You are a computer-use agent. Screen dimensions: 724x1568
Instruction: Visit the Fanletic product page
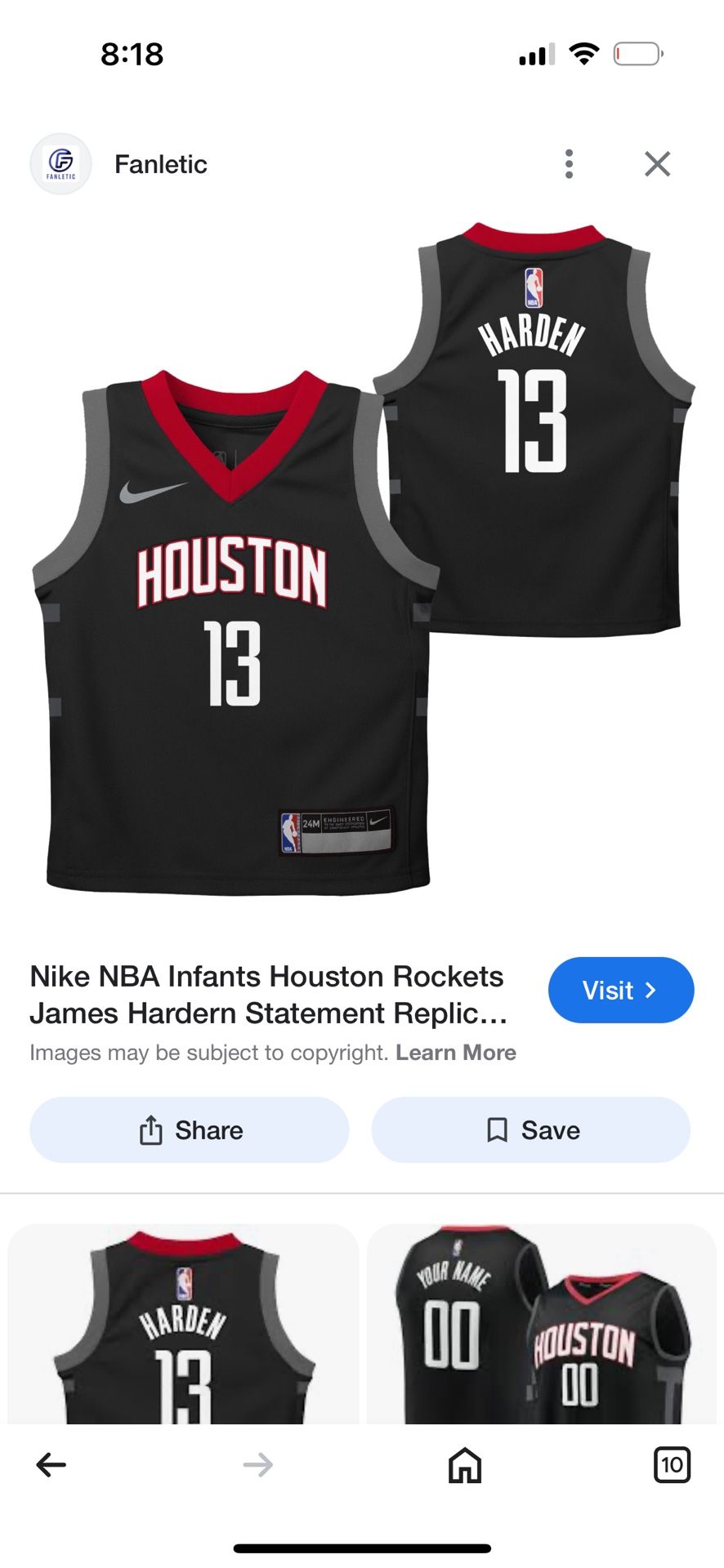pyautogui.click(x=620, y=990)
